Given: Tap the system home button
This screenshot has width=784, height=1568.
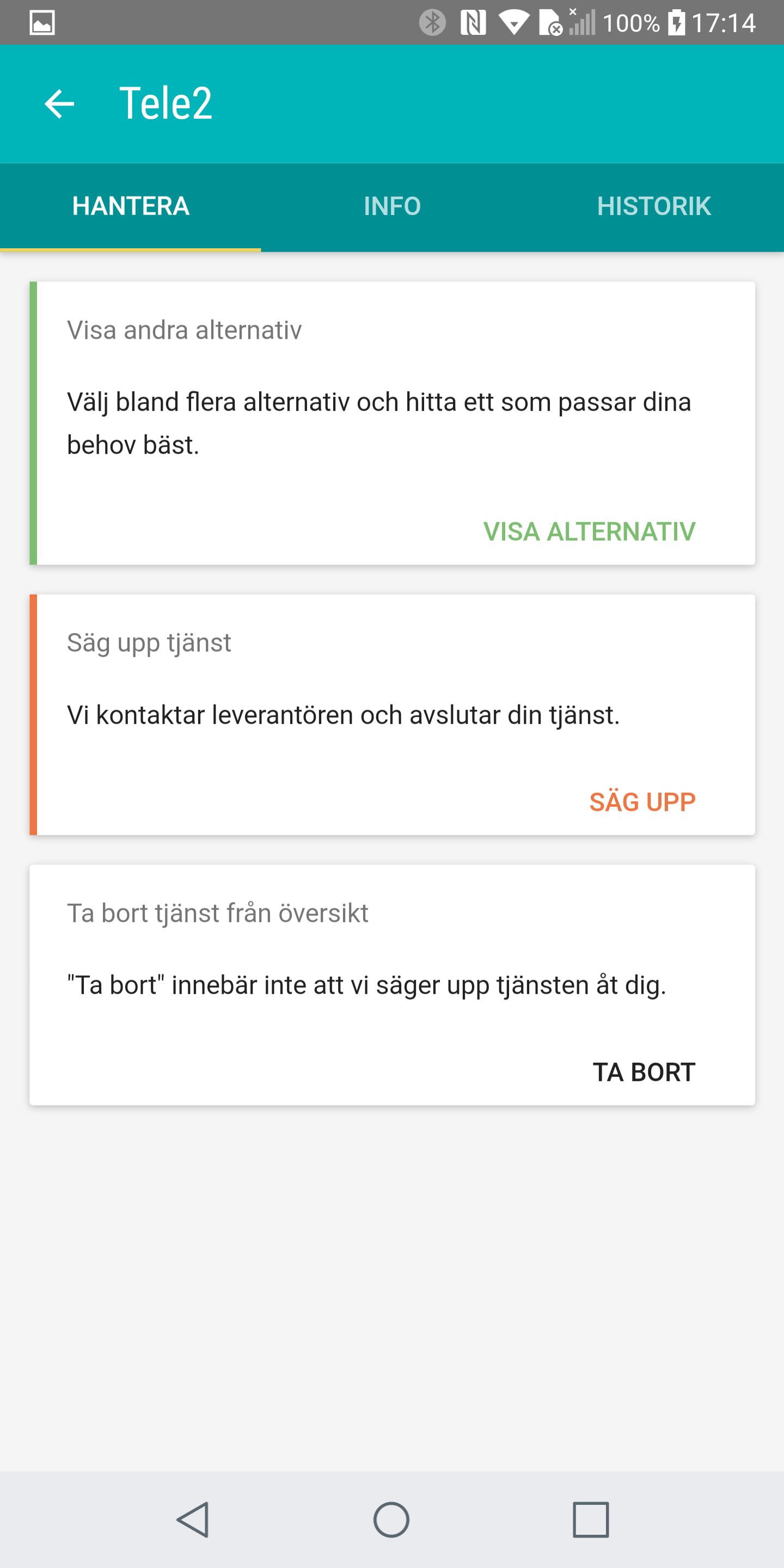Looking at the screenshot, I should click(x=391, y=1520).
